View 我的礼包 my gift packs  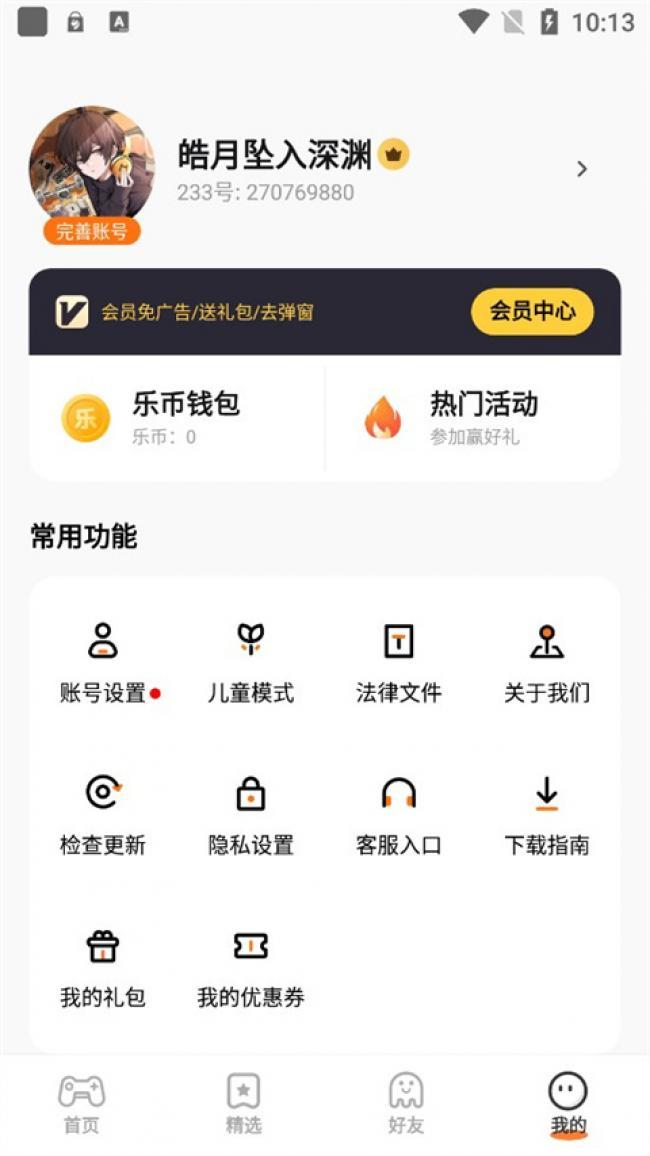point(103,966)
